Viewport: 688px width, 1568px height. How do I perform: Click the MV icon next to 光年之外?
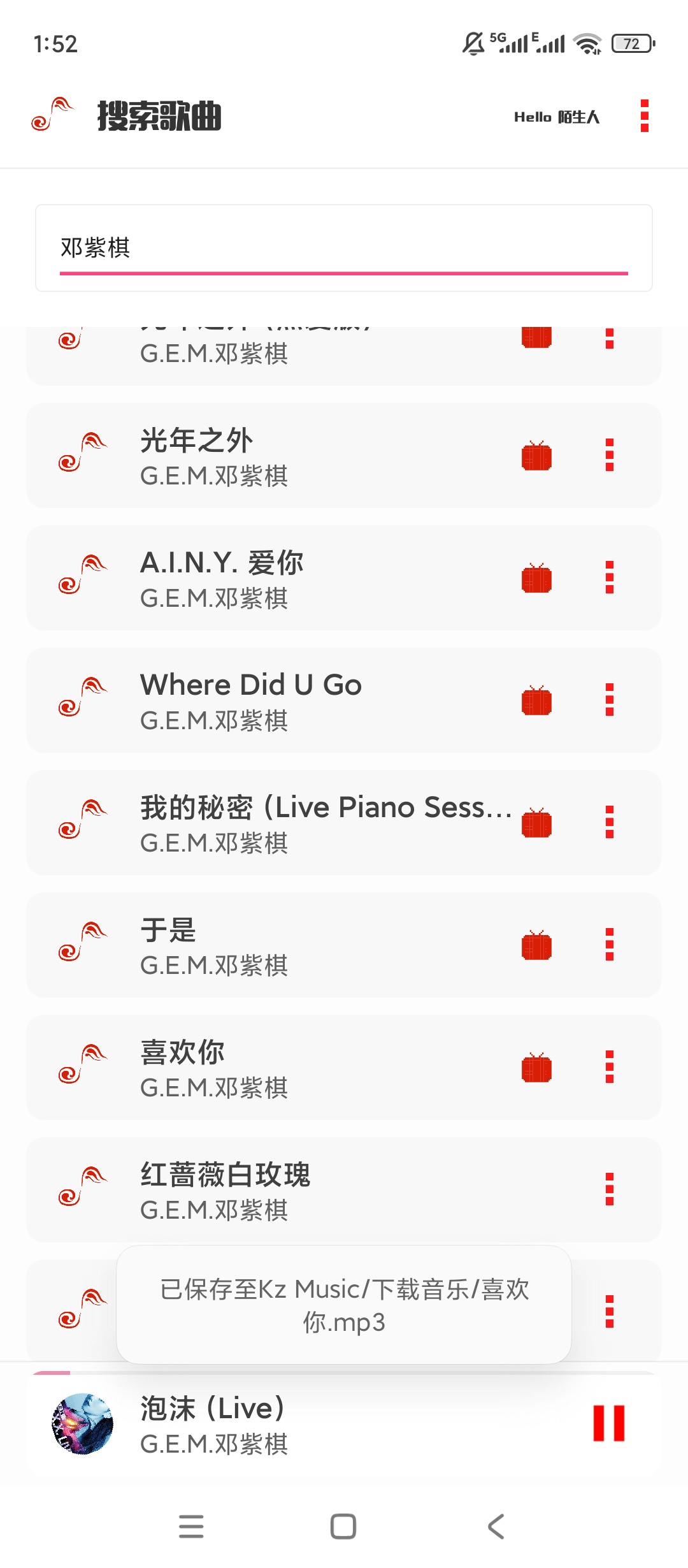click(x=537, y=454)
